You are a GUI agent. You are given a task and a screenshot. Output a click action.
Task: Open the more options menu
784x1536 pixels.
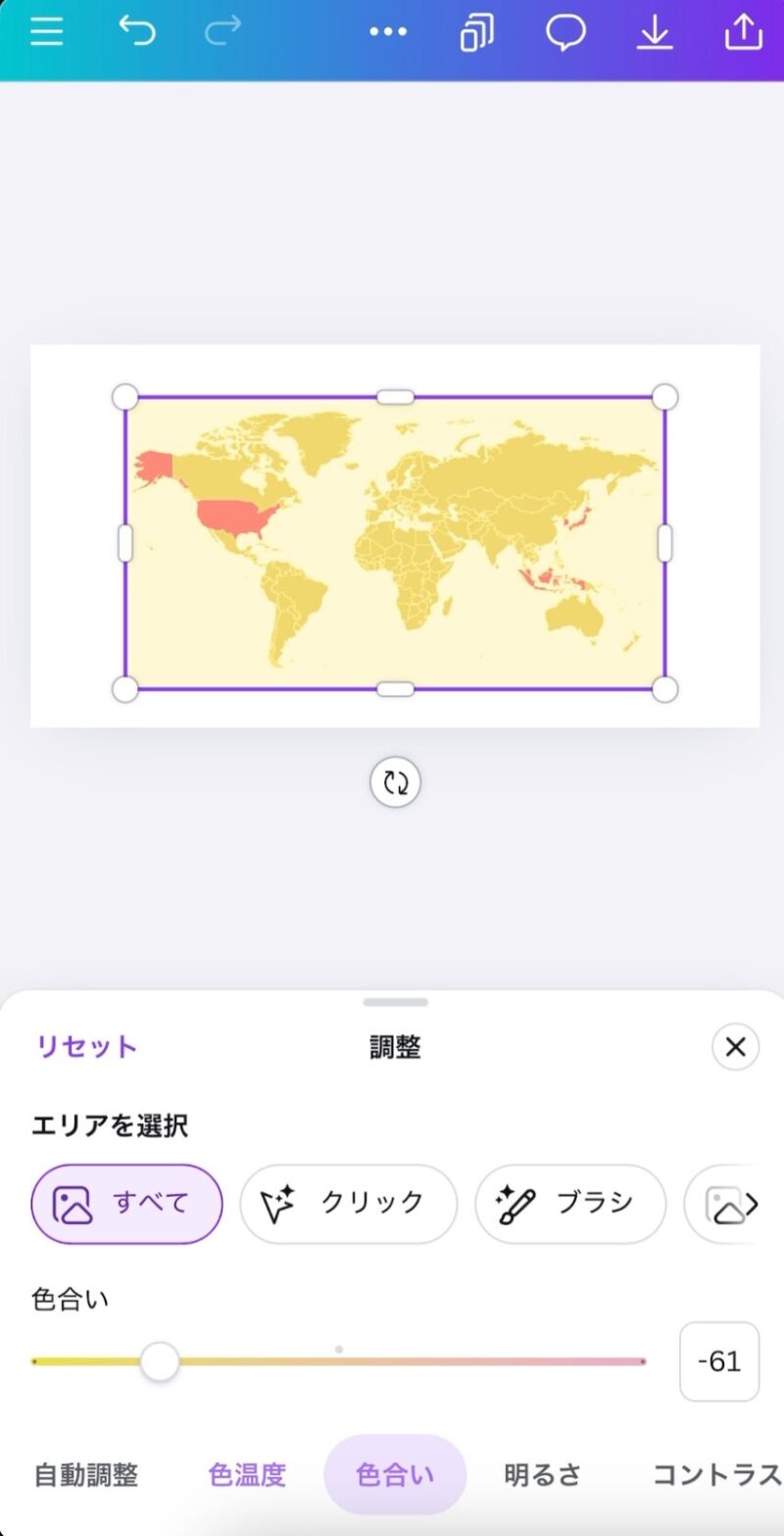(388, 32)
